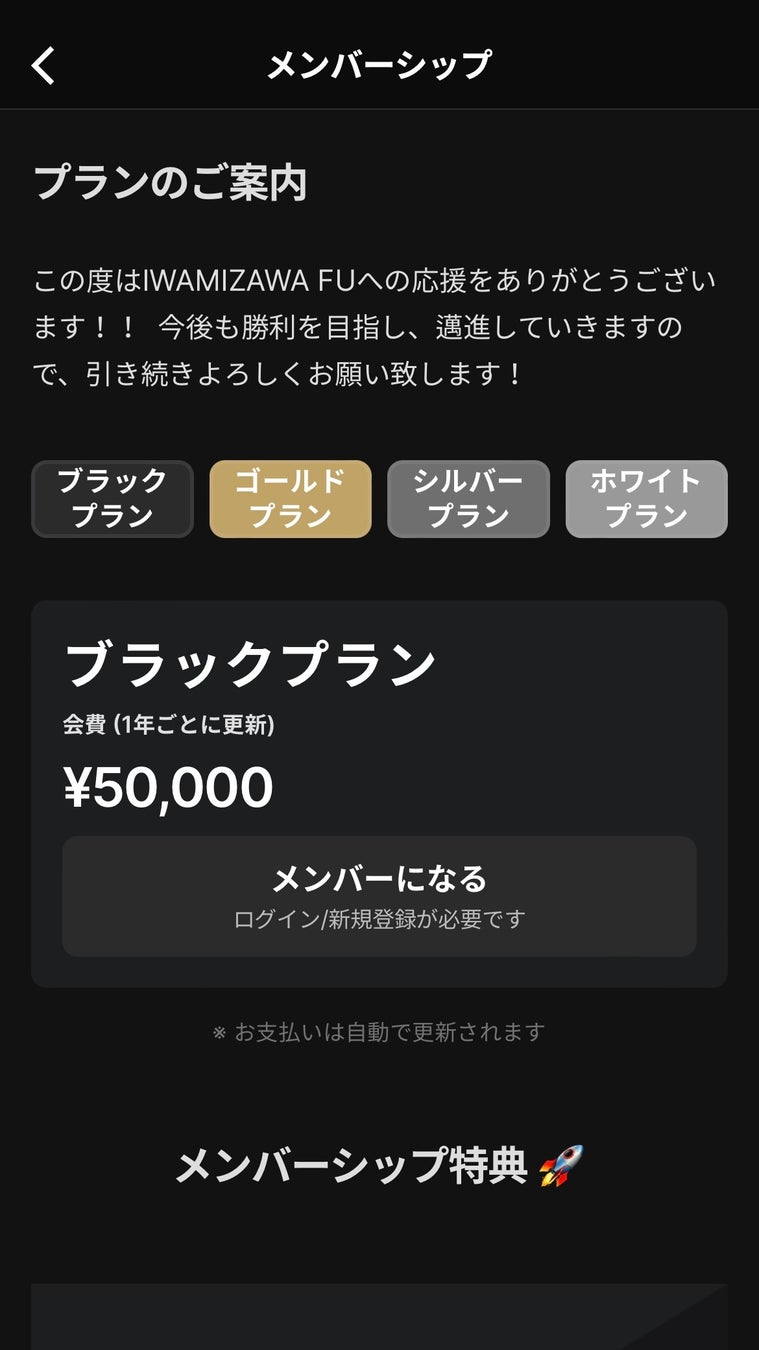Image resolution: width=759 pixels, height=1350 pixels.
Task: Tap the メンバーになる button
Action: tap(379, 896)
